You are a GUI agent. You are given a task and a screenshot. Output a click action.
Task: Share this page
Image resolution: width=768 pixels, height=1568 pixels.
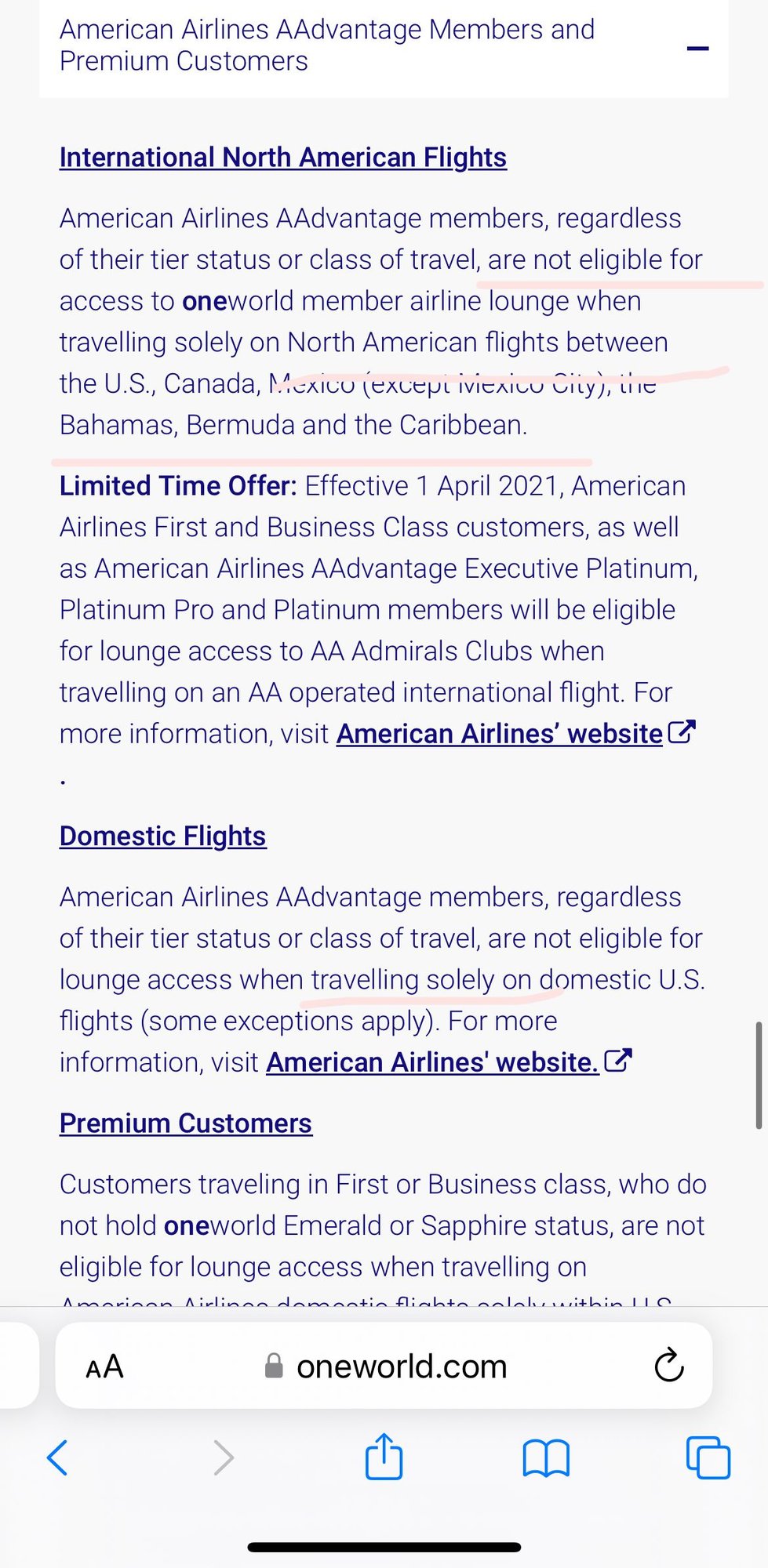pos(384,1457)
